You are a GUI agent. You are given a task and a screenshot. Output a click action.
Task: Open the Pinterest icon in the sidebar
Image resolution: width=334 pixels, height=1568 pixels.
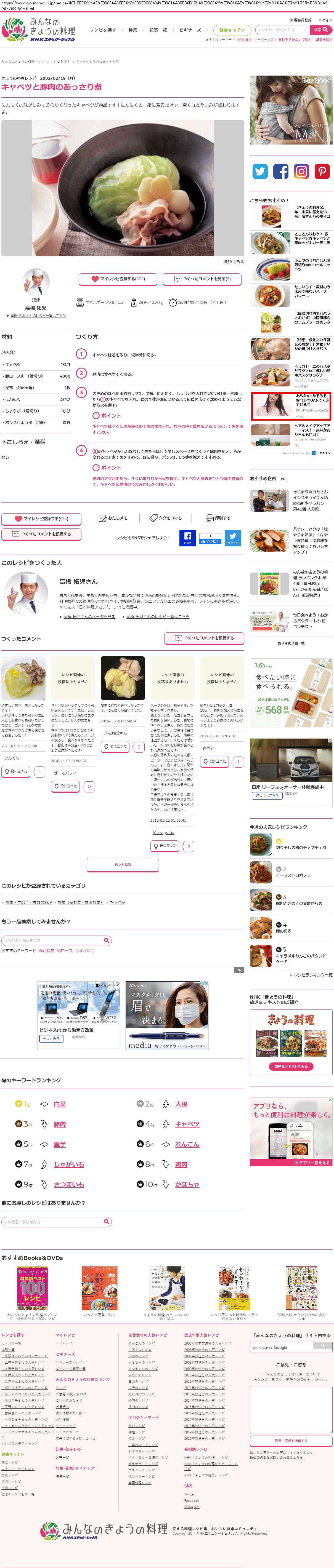[x=322, y=171]
